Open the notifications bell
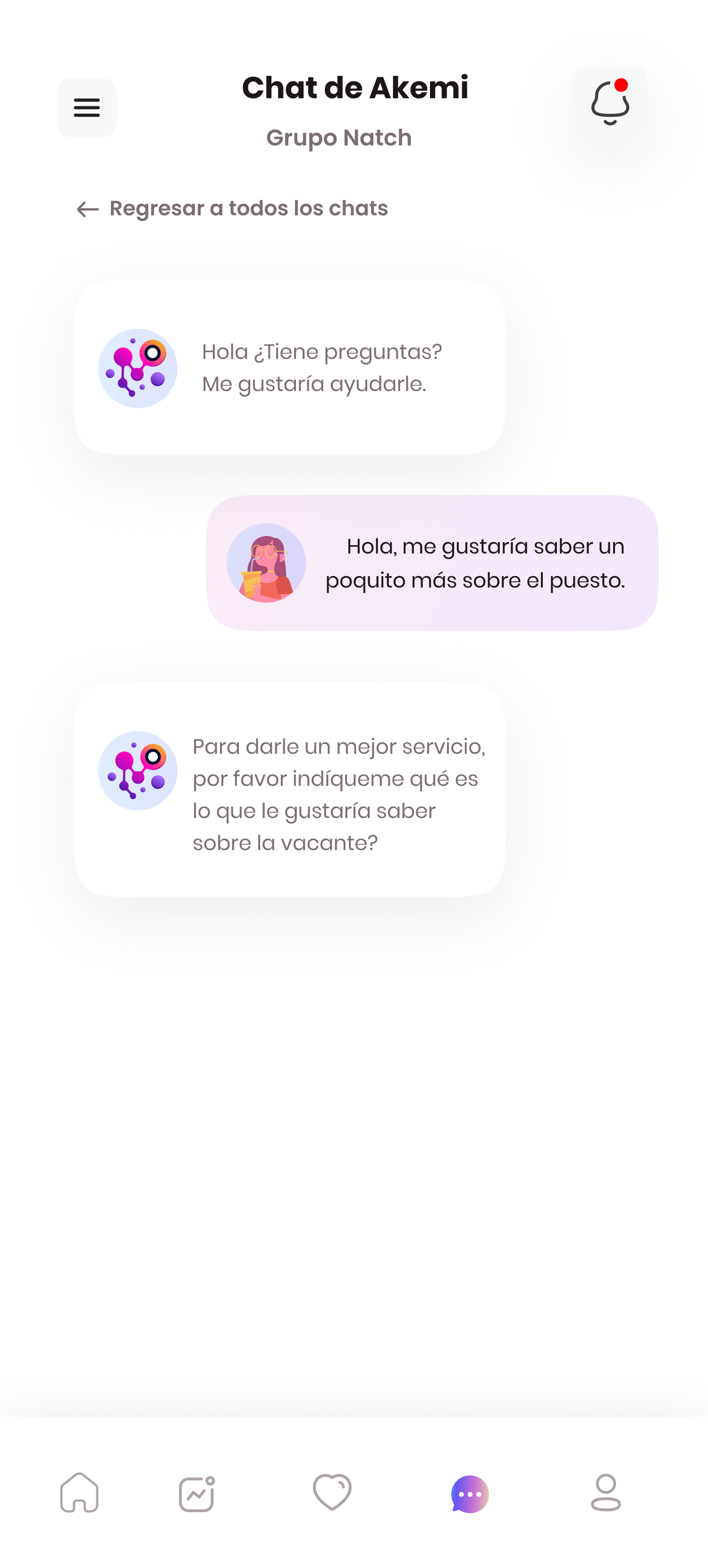Viewport: 708px width, 1568px height. pos(609,103)
